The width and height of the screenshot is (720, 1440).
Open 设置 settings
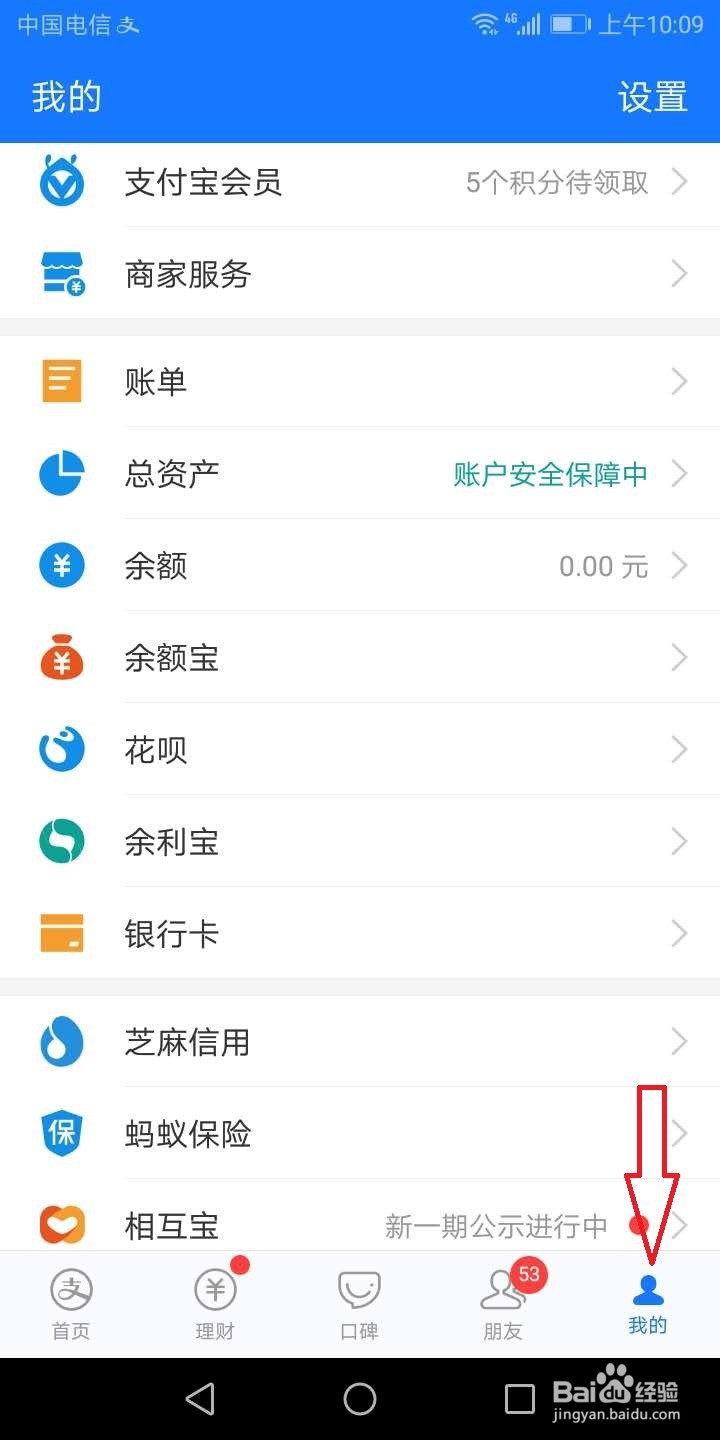(654, 97)
